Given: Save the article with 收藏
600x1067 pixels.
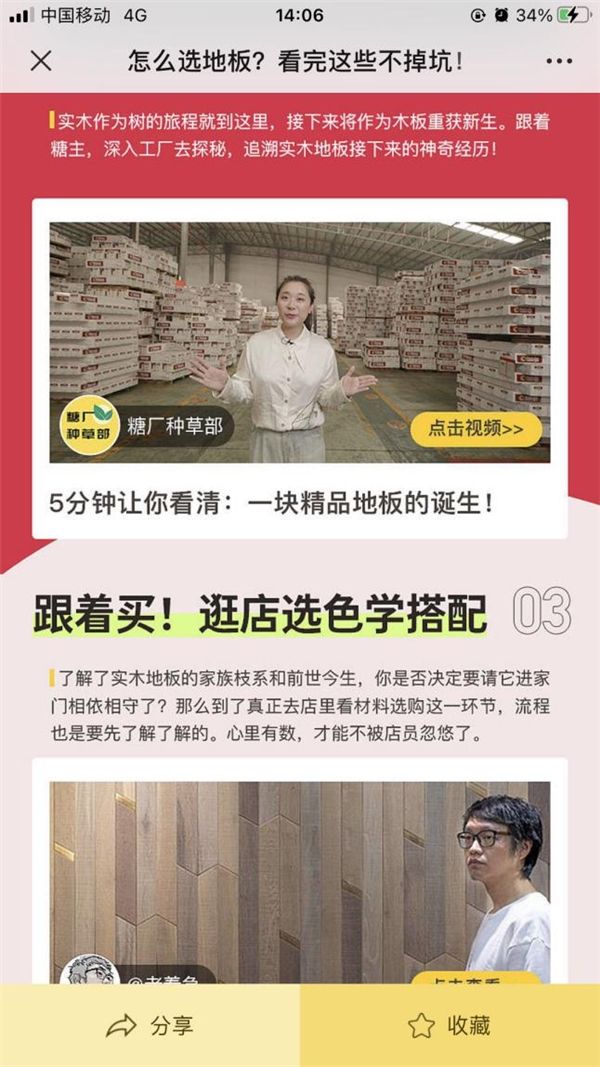Looking at the screenshot, I should [x=450, y=1025].
